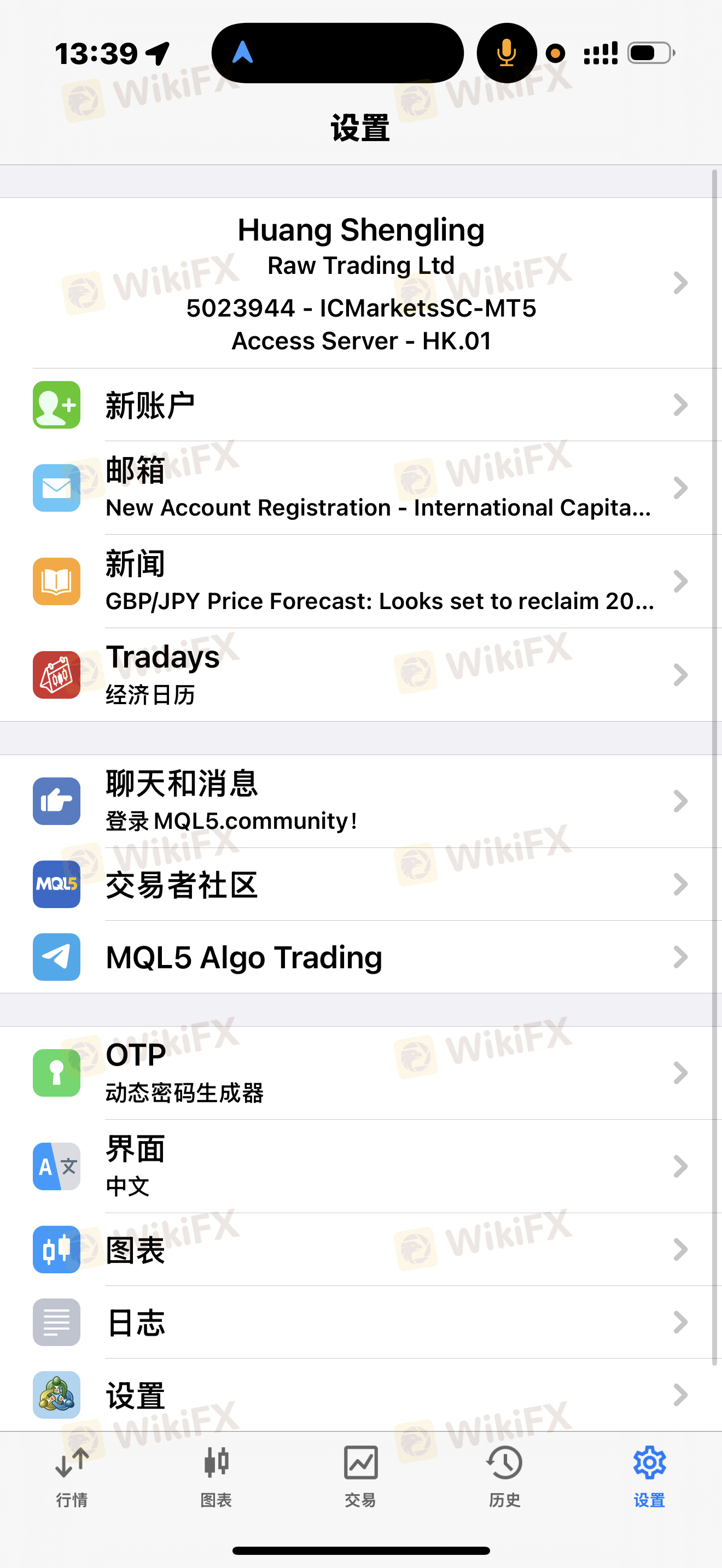The height and width of the screenshot is (1568, 722).
Task: Open the Huang Shengling account details
Action: click(361, 283)
